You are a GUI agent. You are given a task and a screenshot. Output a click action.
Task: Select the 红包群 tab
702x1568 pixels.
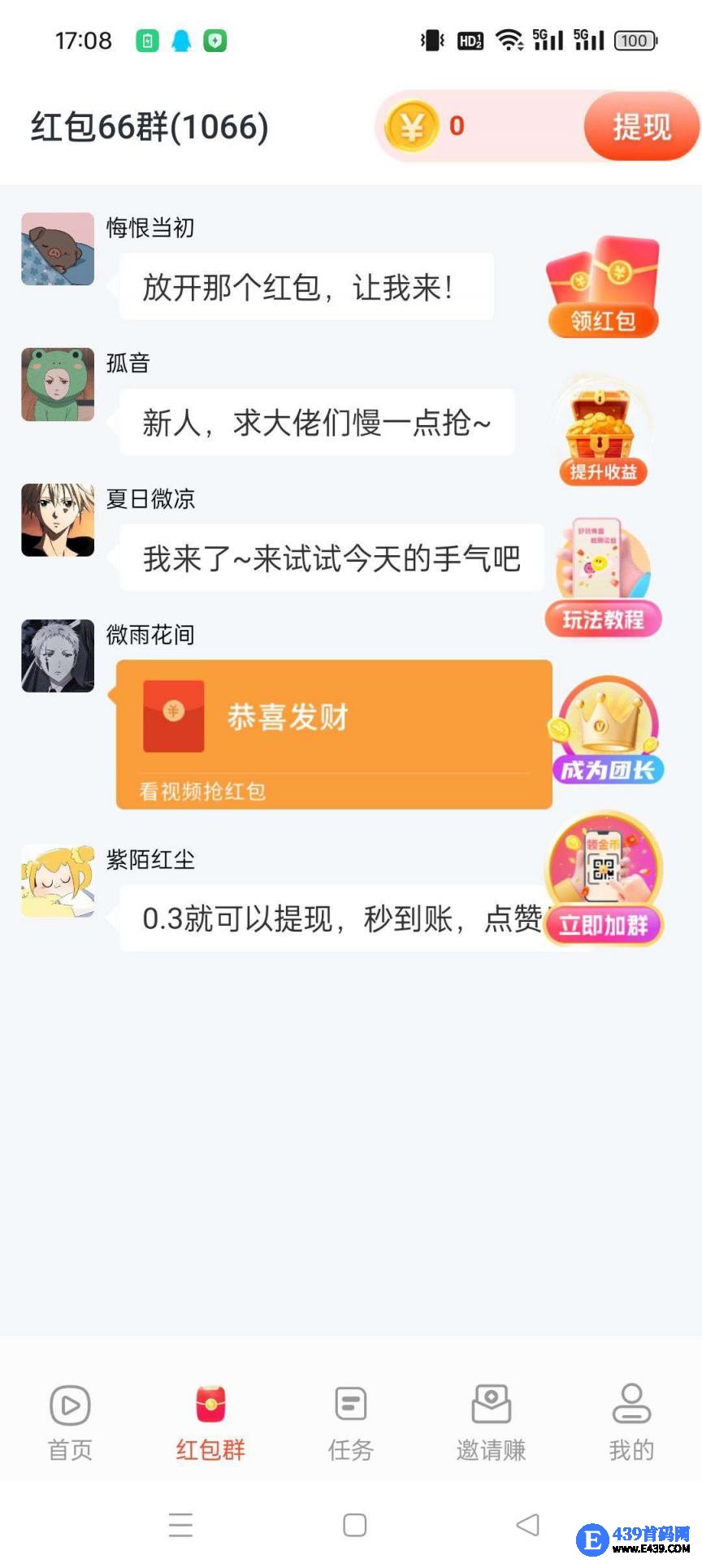tap(210, 1422)
